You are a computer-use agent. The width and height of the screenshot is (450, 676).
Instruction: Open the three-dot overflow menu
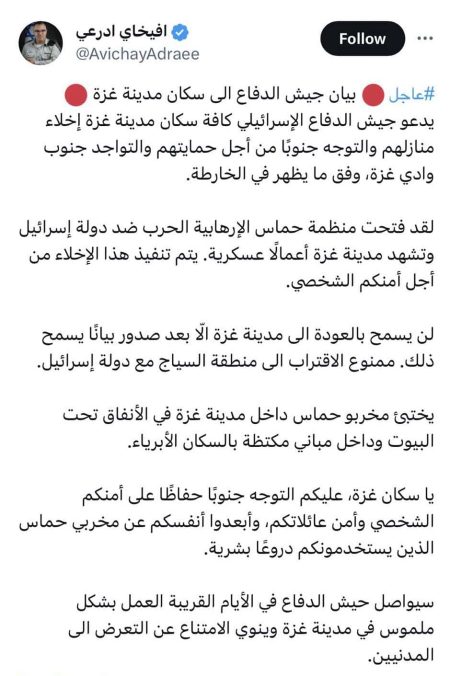coord(425,39)
